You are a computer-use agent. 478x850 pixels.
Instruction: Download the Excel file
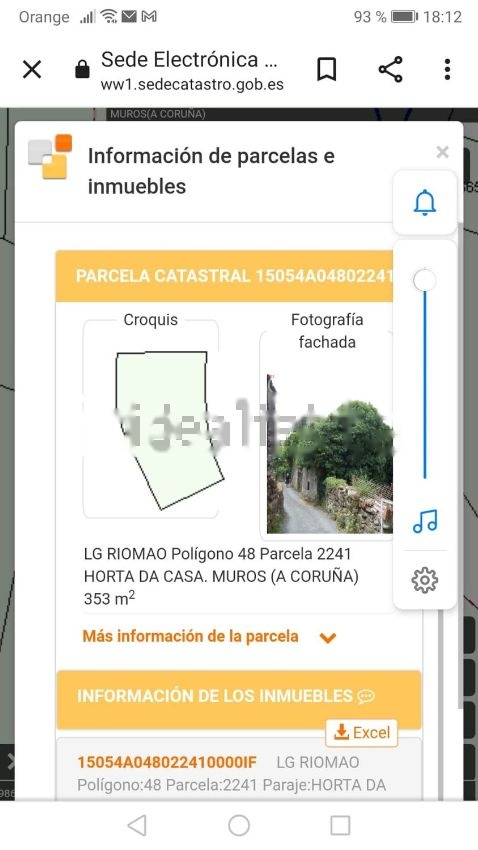tap(361, 733)
